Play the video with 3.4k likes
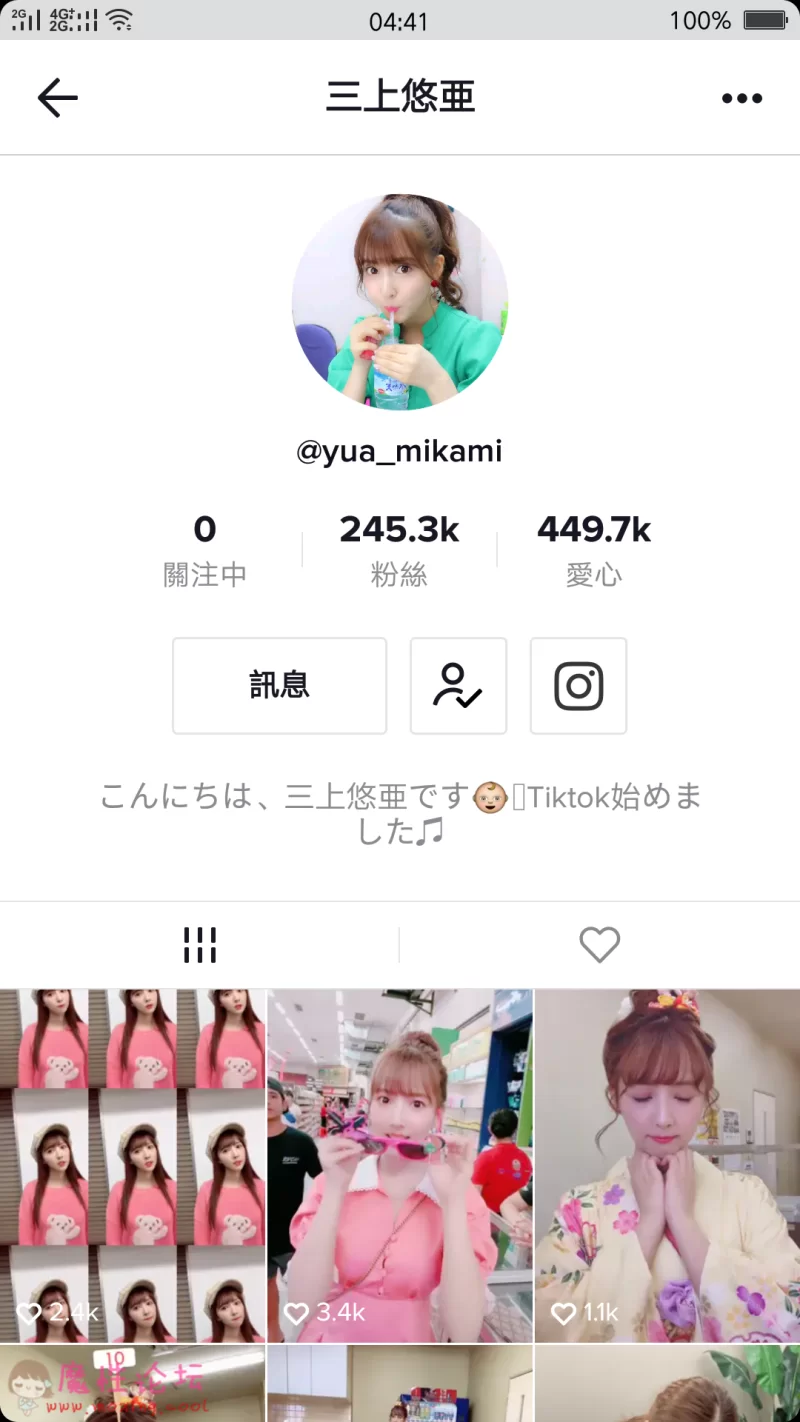The height and width of the screenshot is (1422, 800). click(x=400, y=1165)
